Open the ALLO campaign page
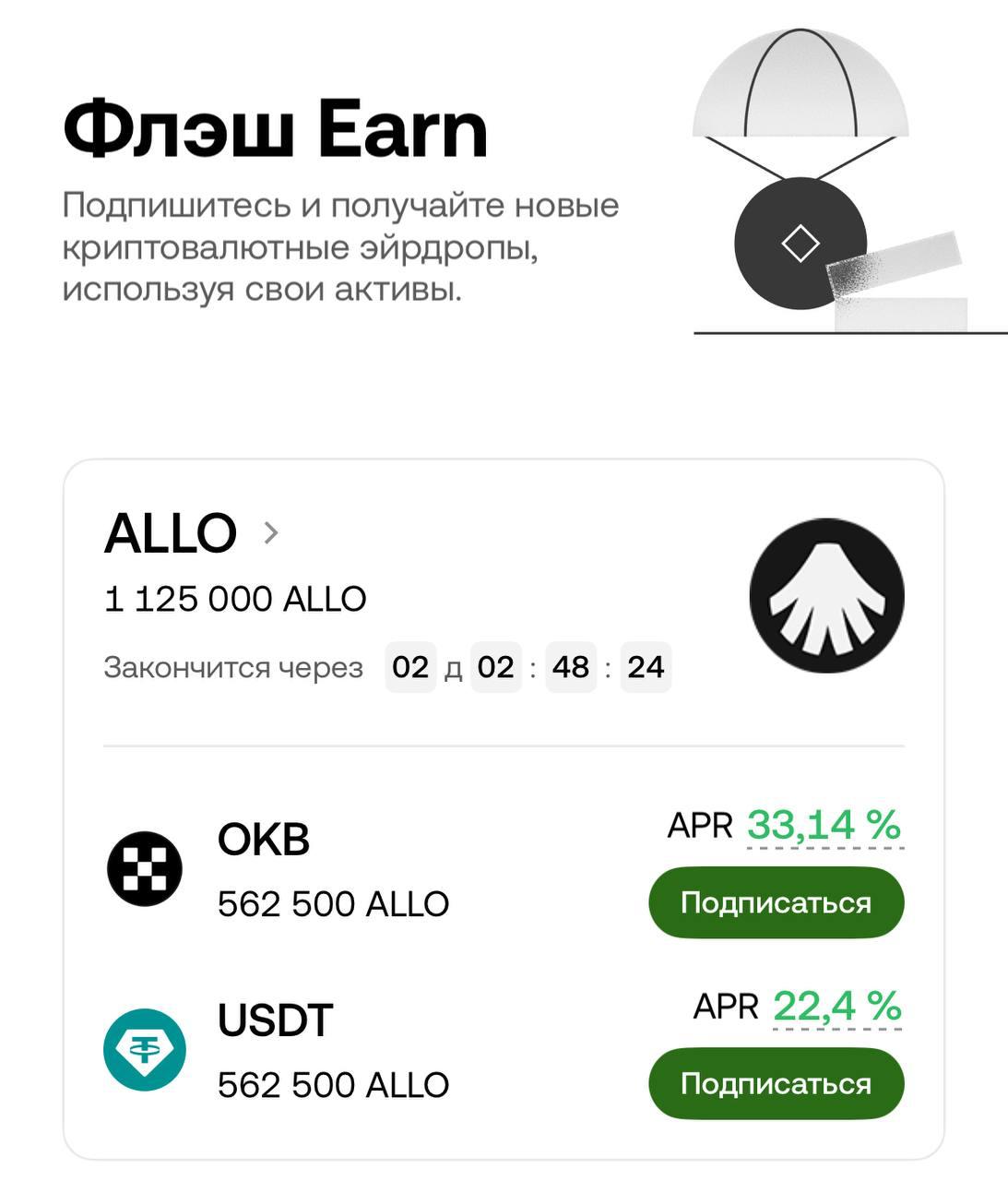 point(171,531)
